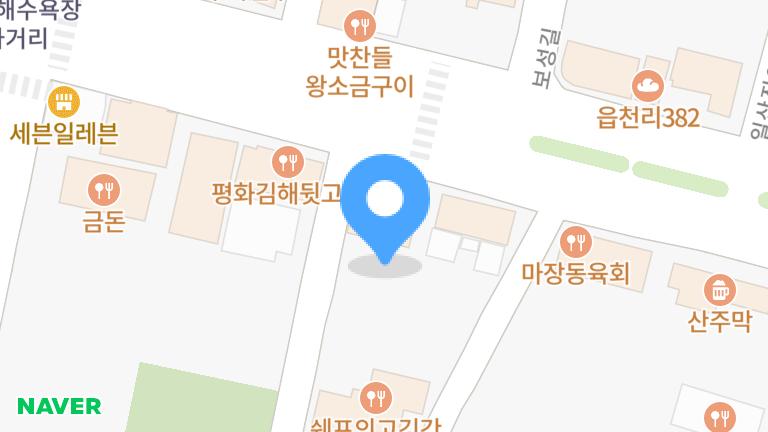The height and width of the screenshot is (432, 768).
Task: Open the 평화김해뒷고기 restaurant marker
Action: pos(287,160)
